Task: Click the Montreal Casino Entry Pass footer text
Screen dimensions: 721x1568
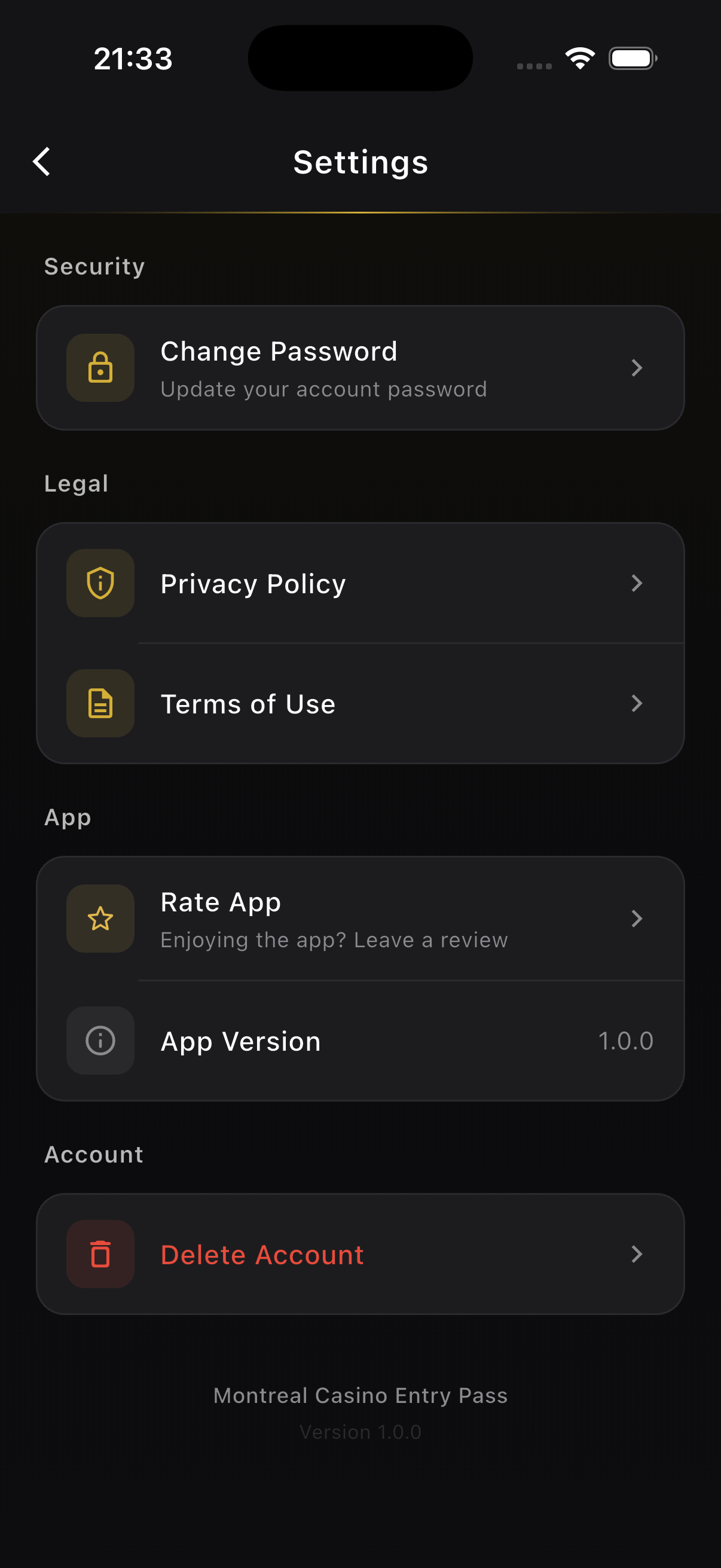Action: coord(360,1395)
